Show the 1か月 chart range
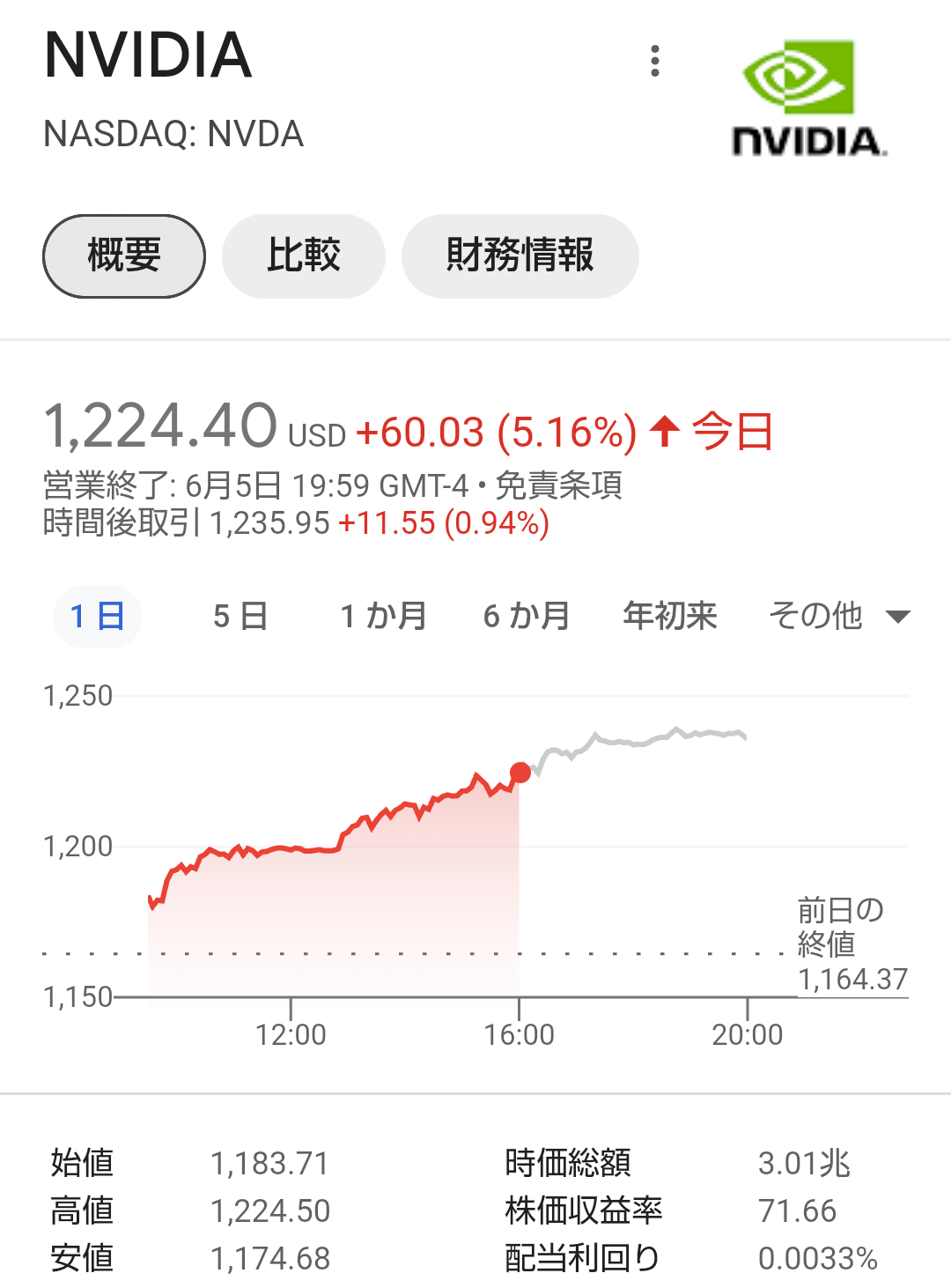 (x=384, y=616)
